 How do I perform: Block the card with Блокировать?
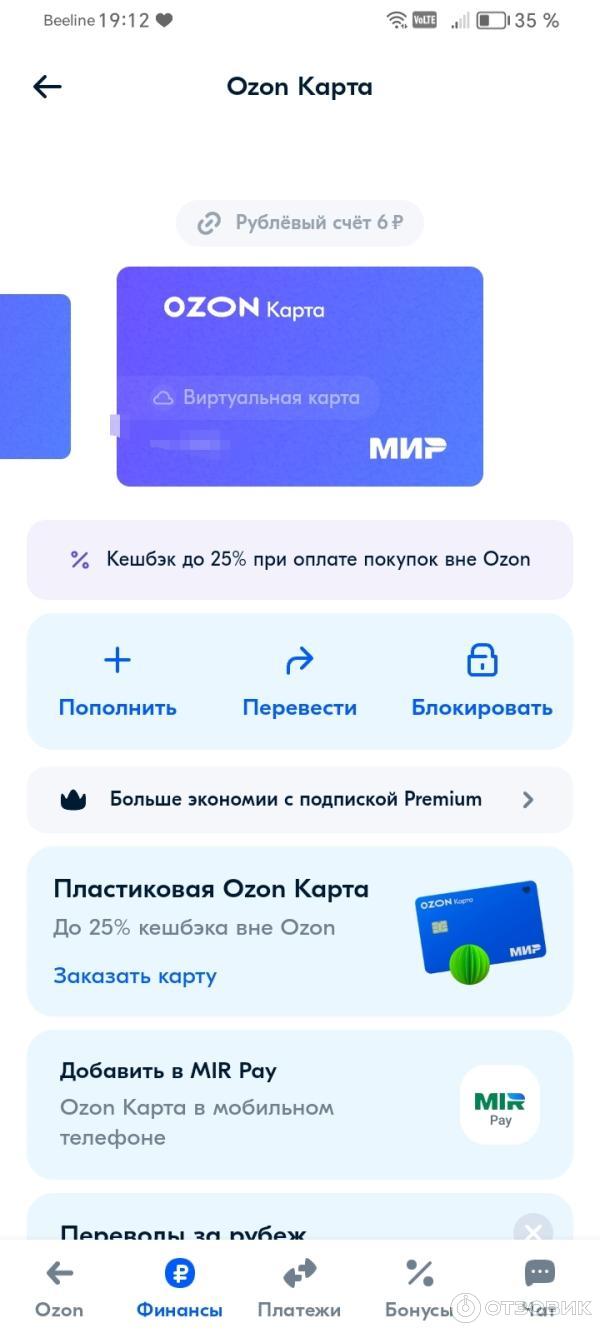(x=482, y=682)
